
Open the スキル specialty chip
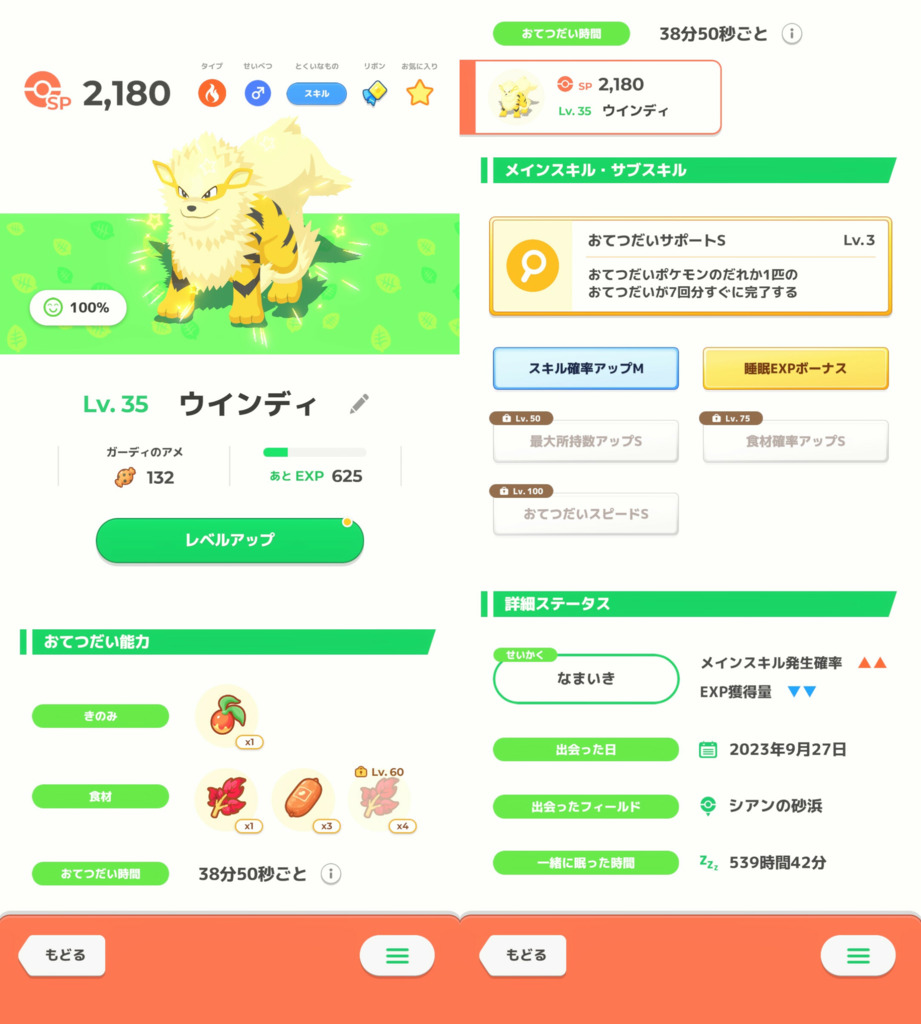[316, 93]
